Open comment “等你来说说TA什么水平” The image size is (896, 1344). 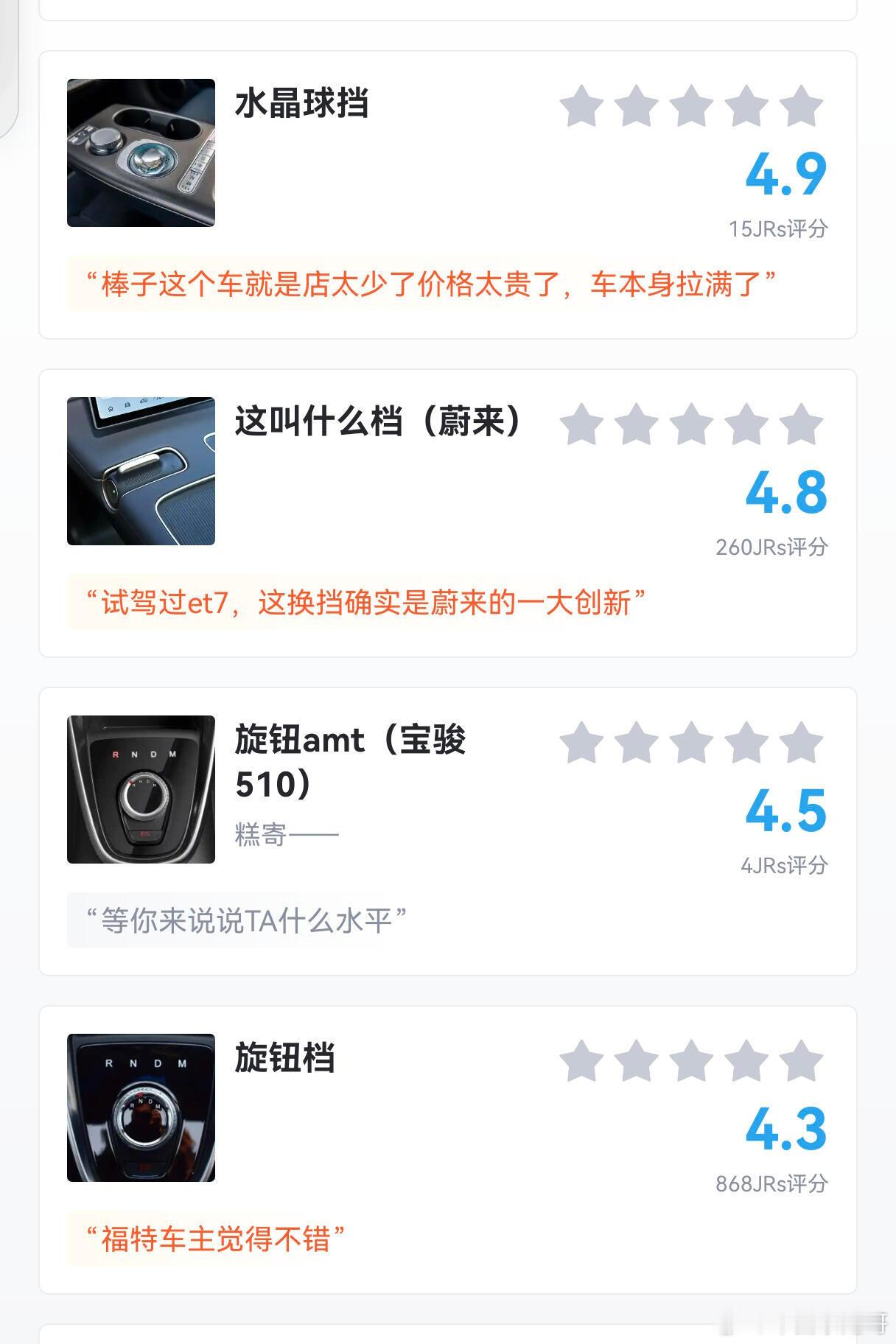click(247, 920)
